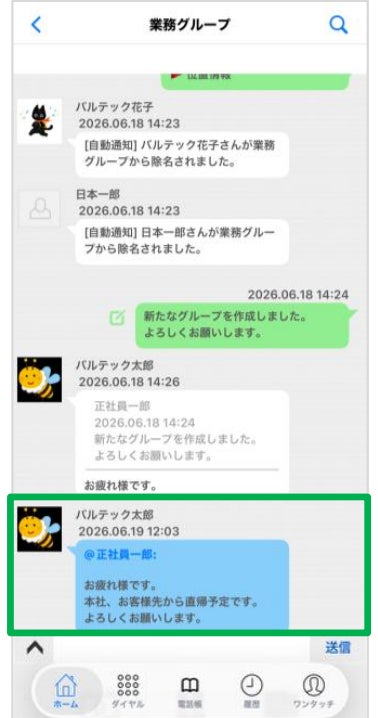
Task: Tap the message input field
Action: point(181,647)
